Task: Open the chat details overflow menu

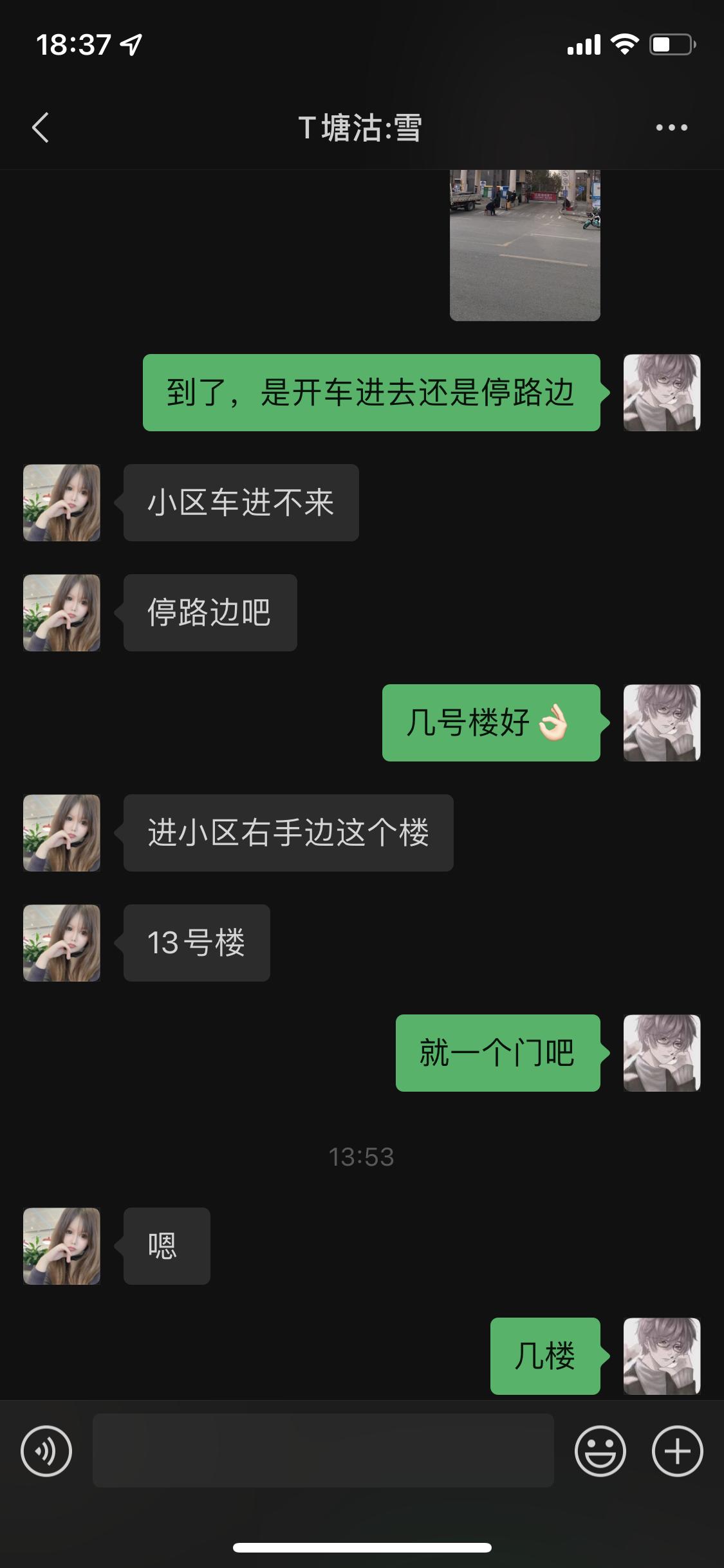Action: [671, 127]
